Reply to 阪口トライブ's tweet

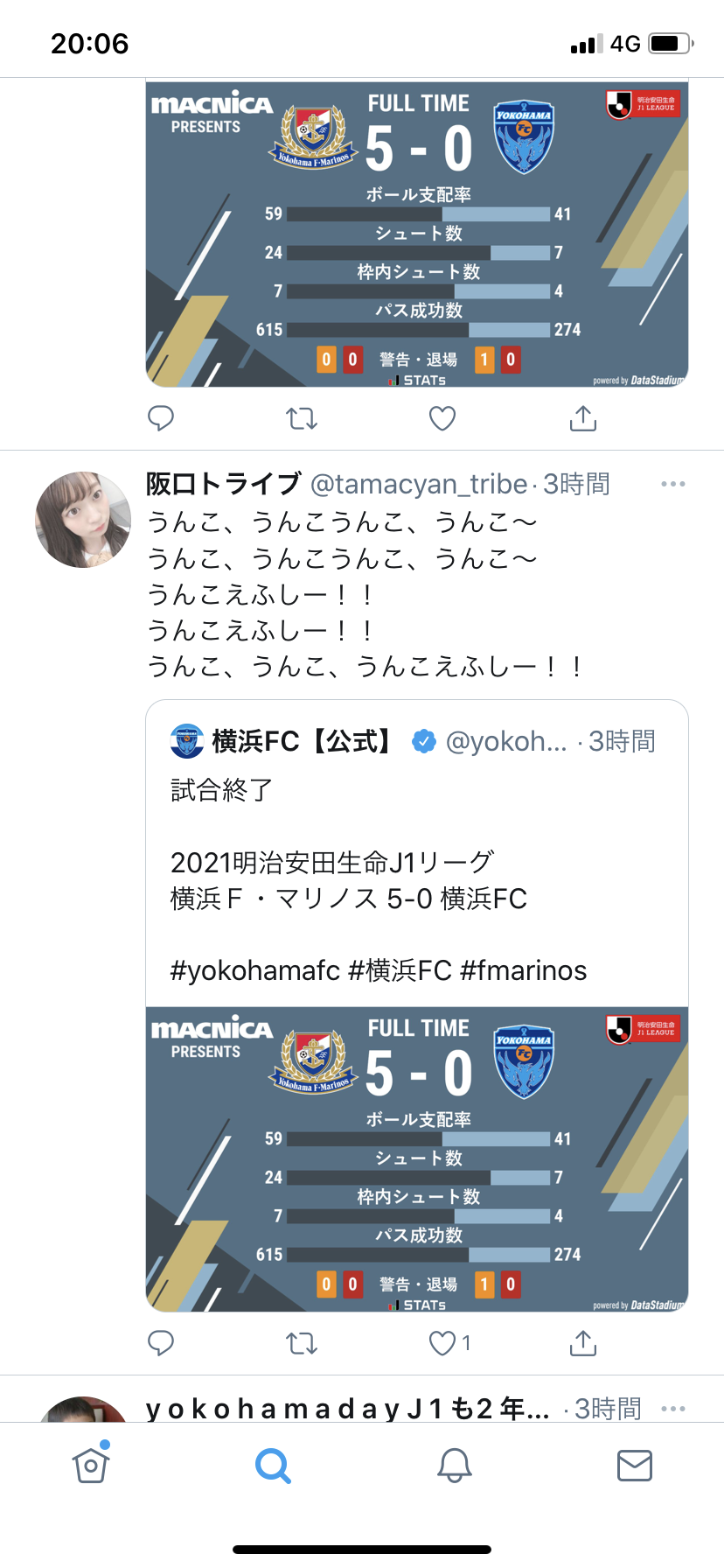(x=161, y=1343)
